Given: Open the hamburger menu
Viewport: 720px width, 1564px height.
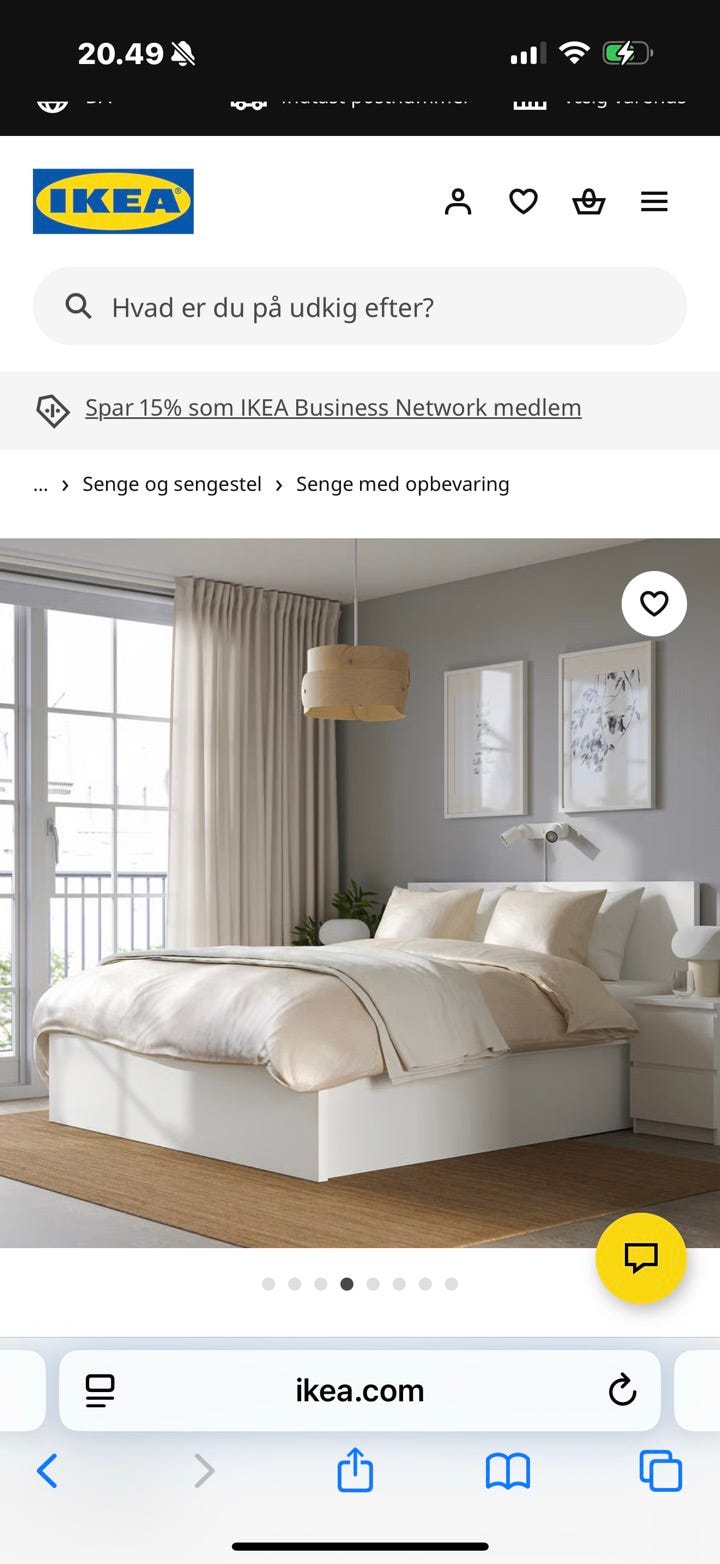Looking at the screenshot, I should coord(654,201).
